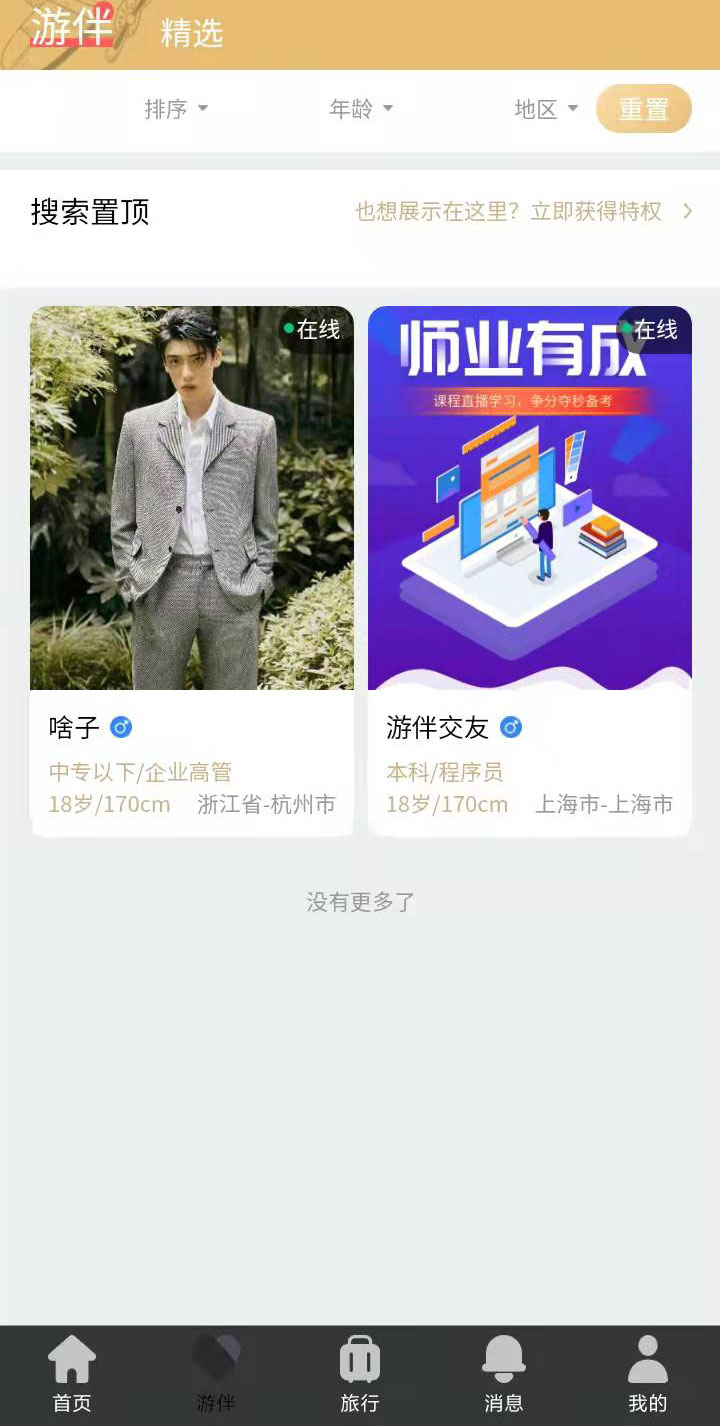The image size is (720, 1426).
Task: Open the 年龄 age filter dropdown
Action: tap(361, 109)
